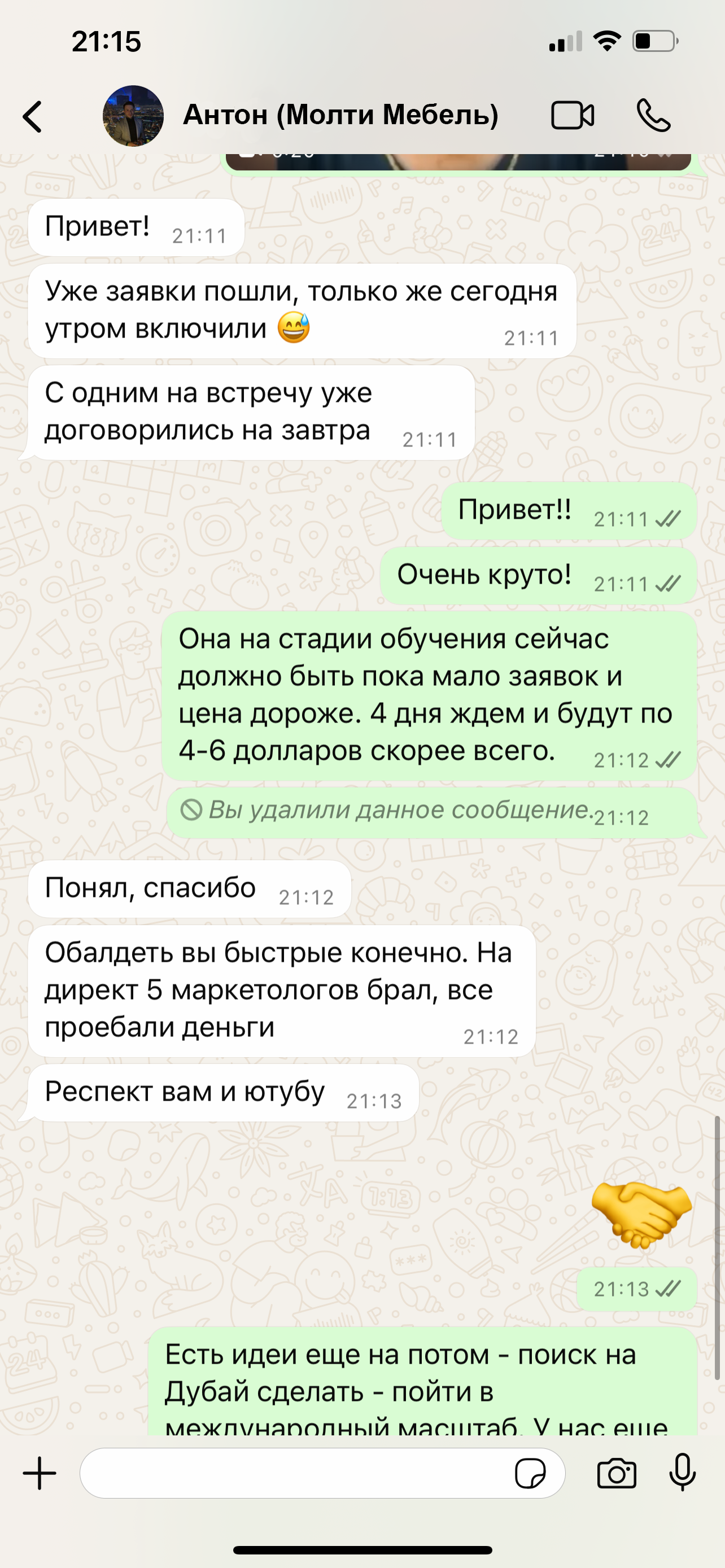
Task: Tap the microphone to record voice message
Action: [683, 1473]
